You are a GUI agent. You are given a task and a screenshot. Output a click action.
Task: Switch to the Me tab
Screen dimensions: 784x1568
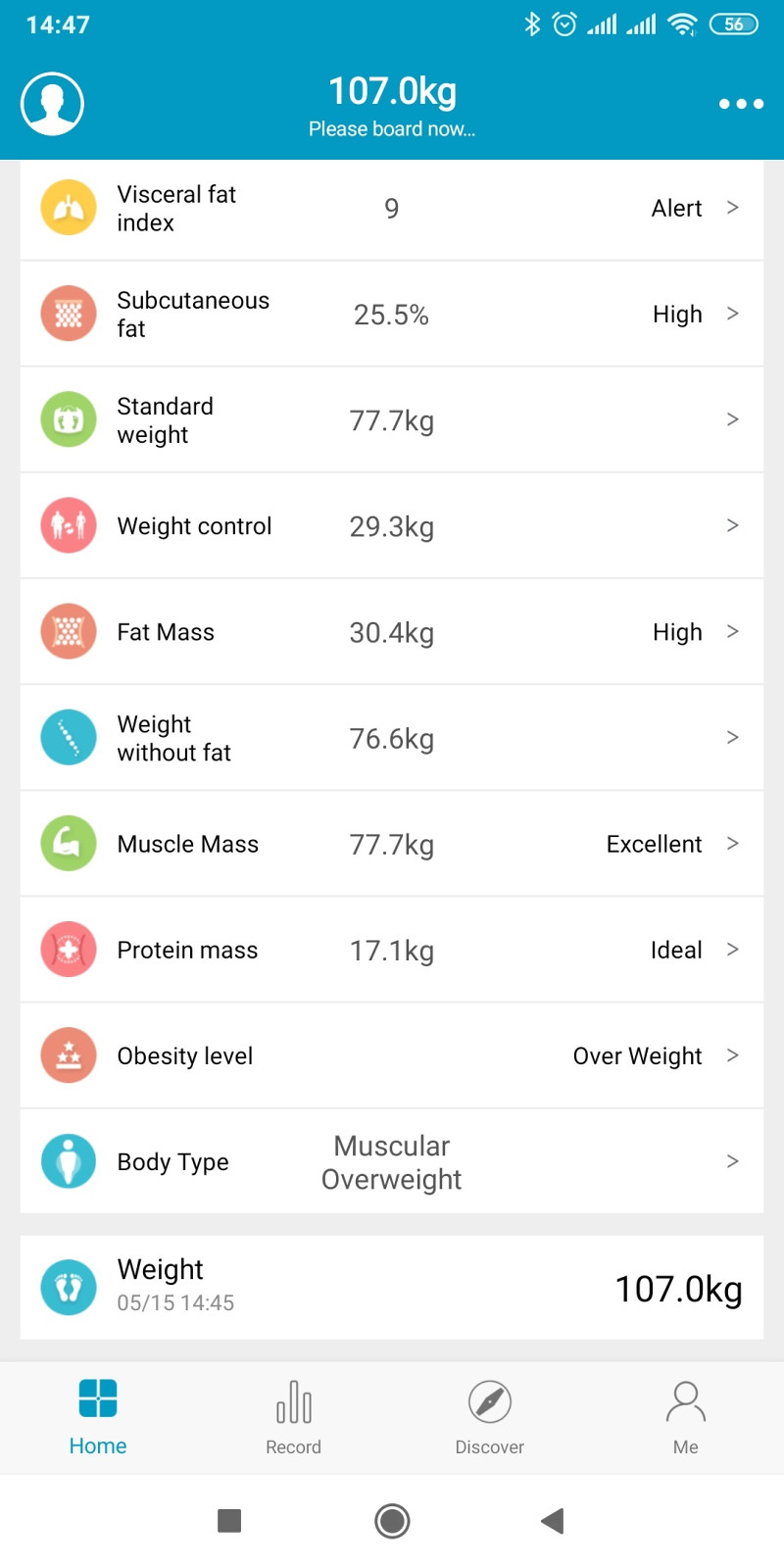686,1417
